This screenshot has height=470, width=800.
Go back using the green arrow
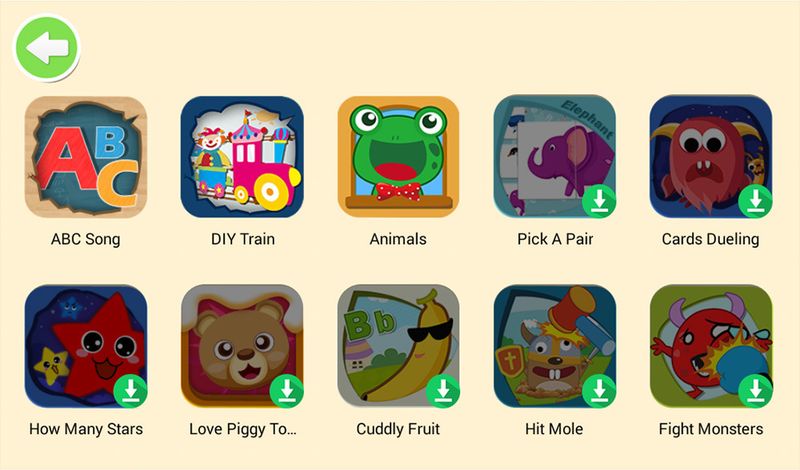tap(45, 46)
